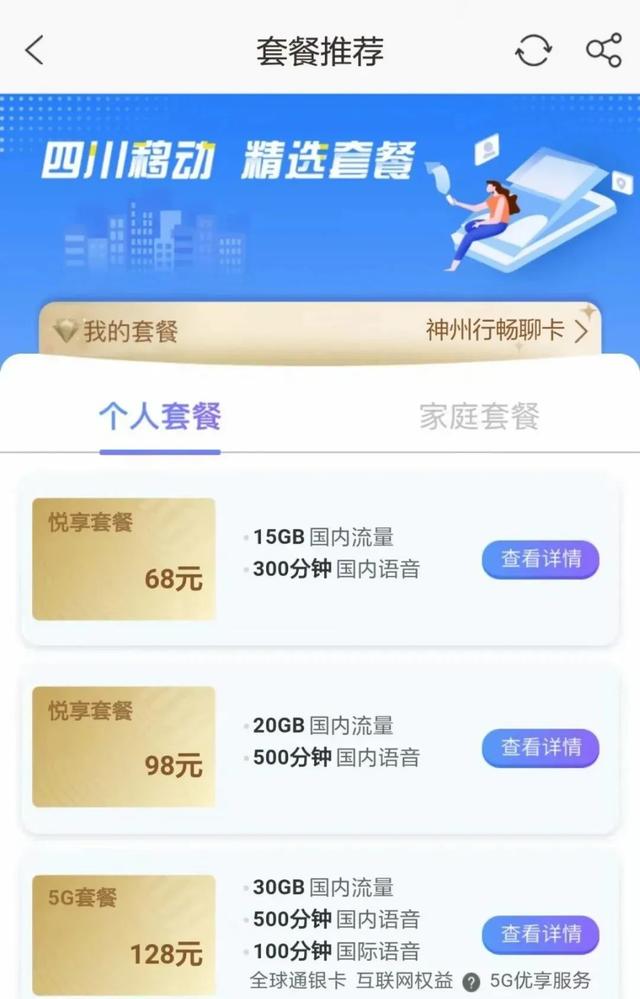The height and width of the screenshot is (999, 640).
Task: Select the 98元 悦享套餐 gold card
Action: [124, 747]
